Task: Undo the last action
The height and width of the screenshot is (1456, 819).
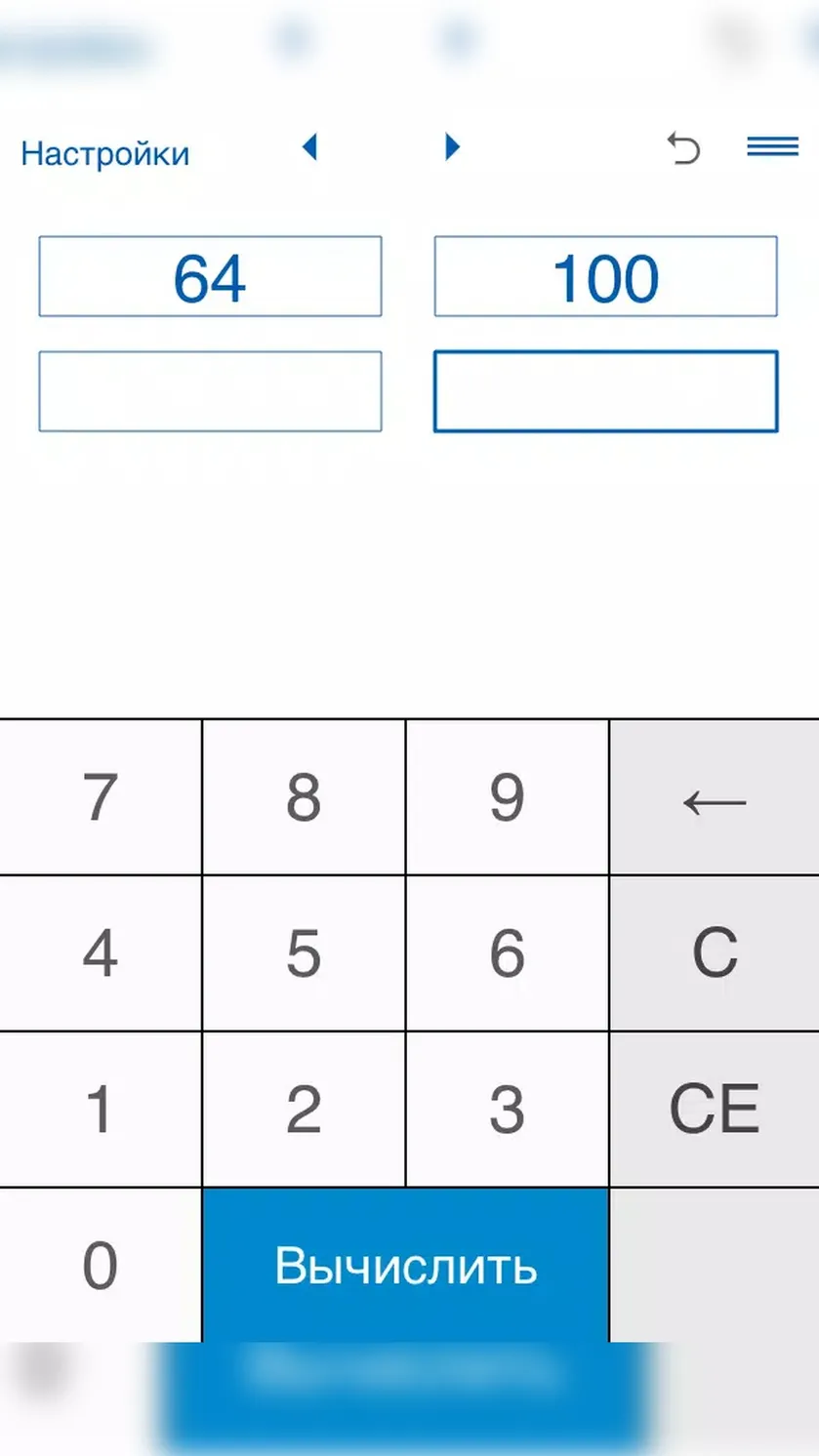Action: (x=683, y=148)
